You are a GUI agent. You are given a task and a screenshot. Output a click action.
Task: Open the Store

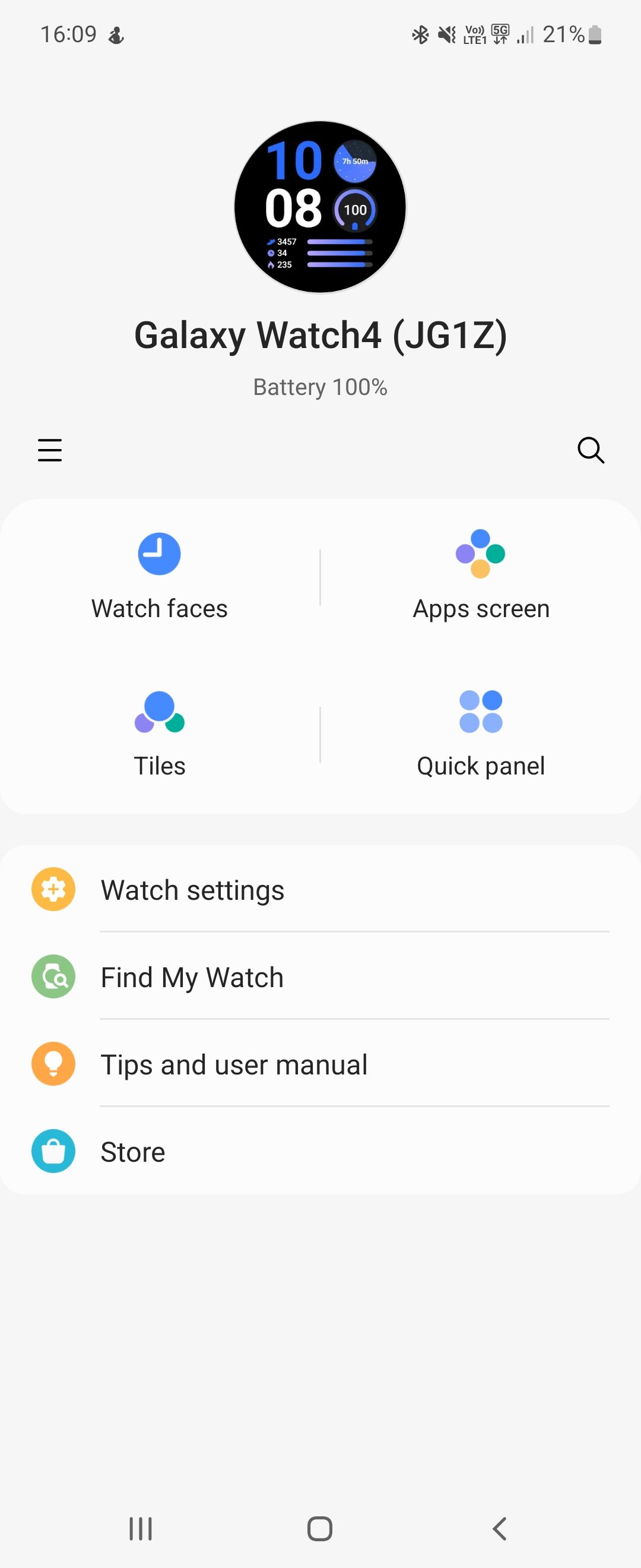(132, 1152)
